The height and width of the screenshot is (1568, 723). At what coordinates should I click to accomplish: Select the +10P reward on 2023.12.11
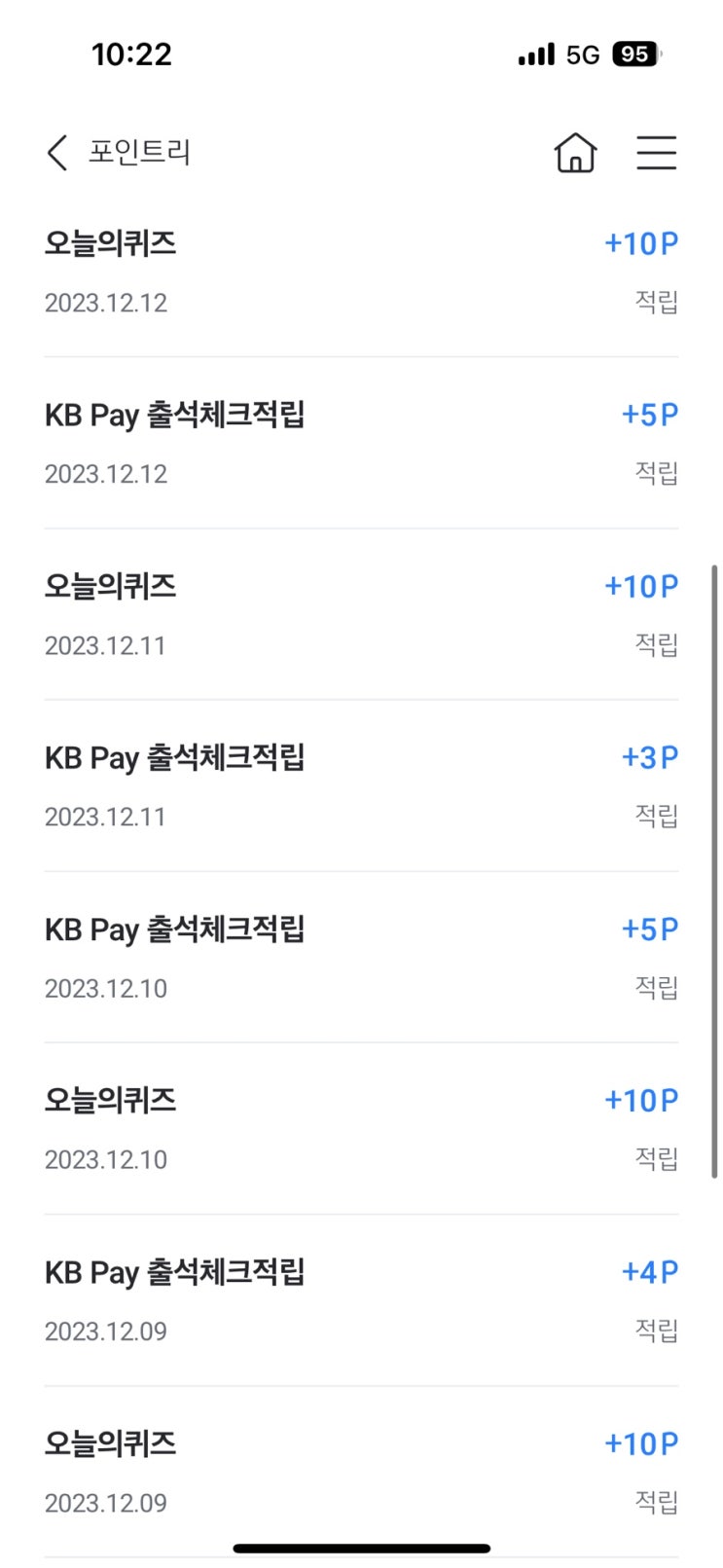(641, 586)
